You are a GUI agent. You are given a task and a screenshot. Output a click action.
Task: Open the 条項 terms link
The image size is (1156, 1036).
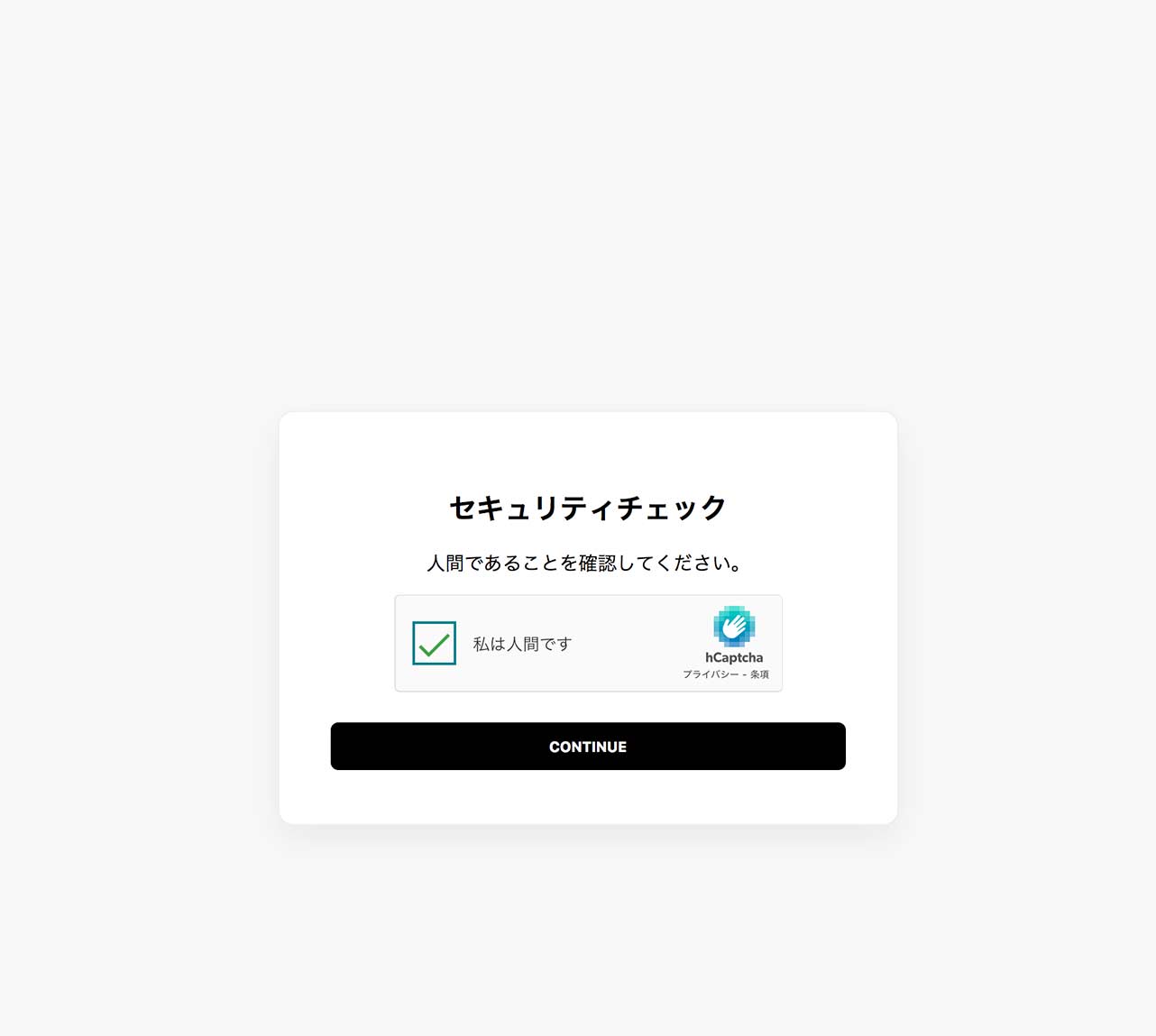759,674
